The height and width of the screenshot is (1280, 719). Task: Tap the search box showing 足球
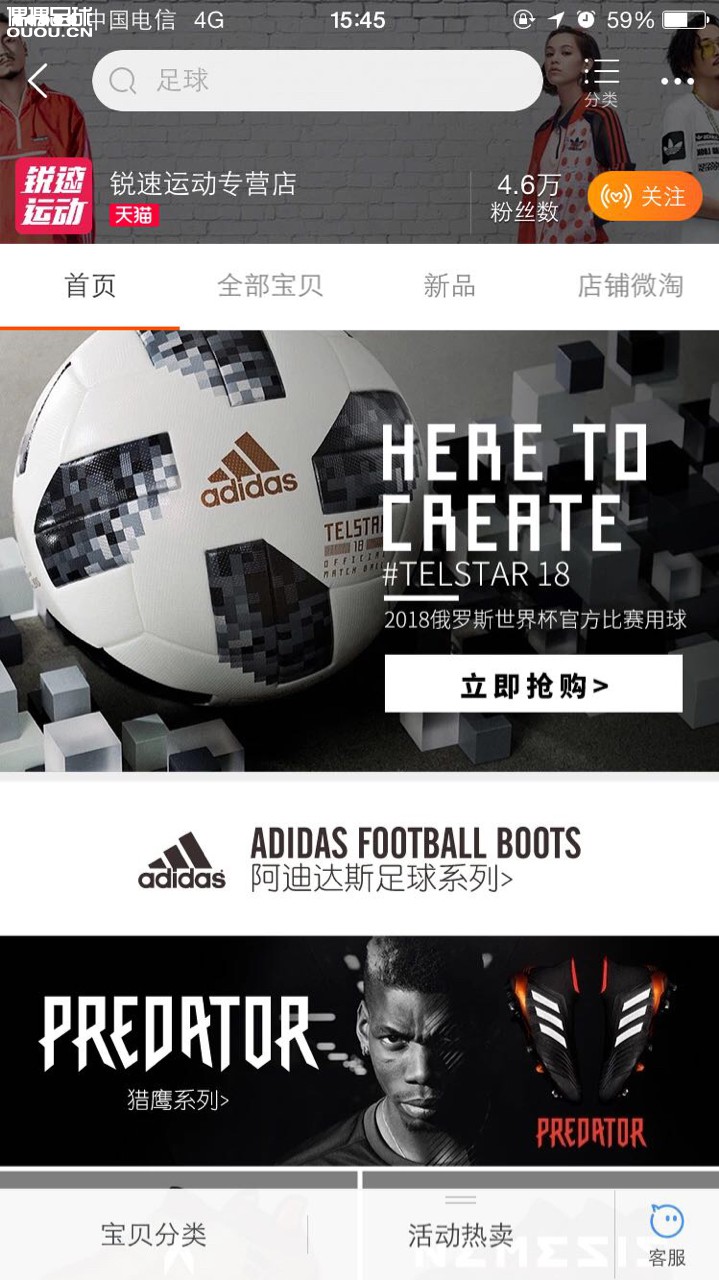point(317,81)
